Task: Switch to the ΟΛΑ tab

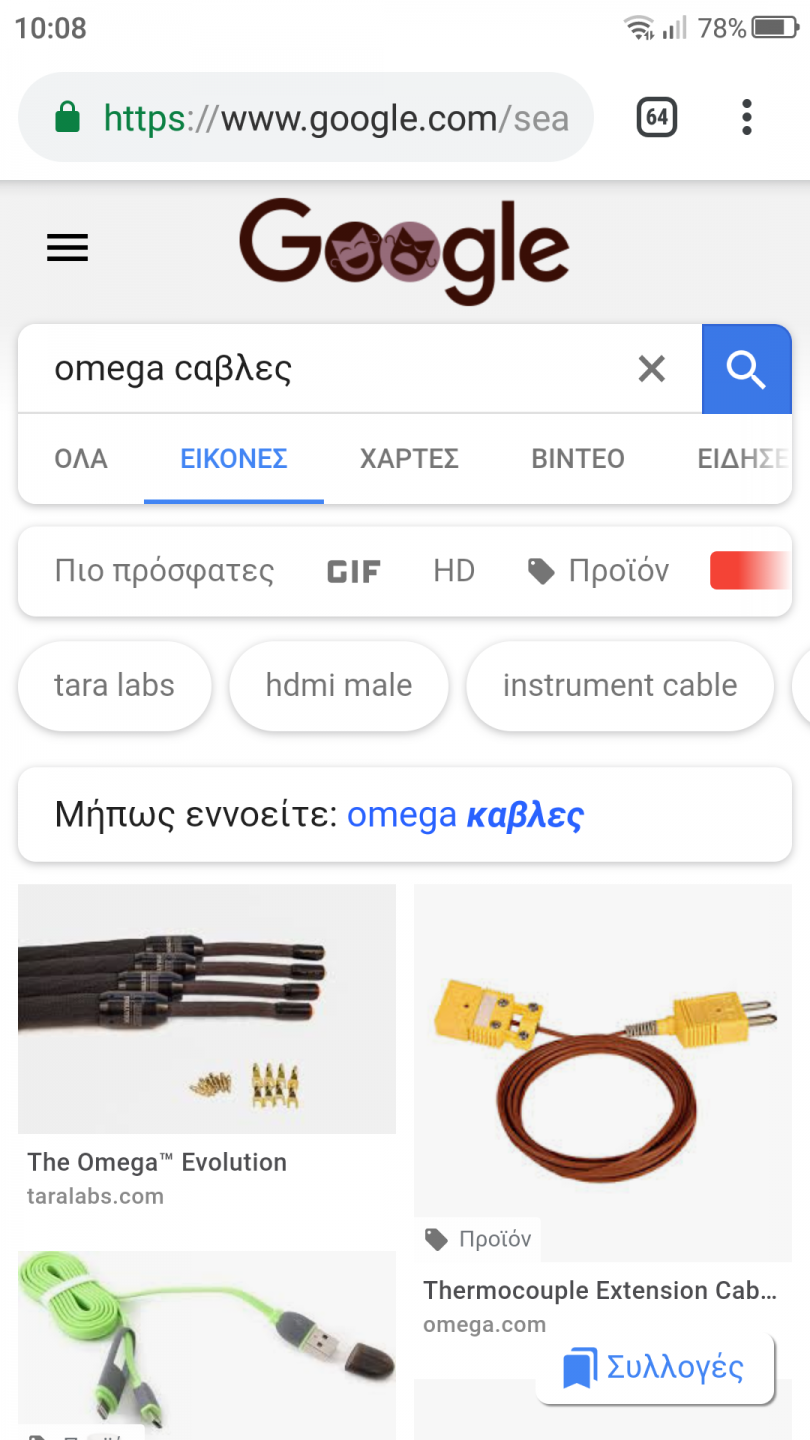Action: tap(81, 459)
